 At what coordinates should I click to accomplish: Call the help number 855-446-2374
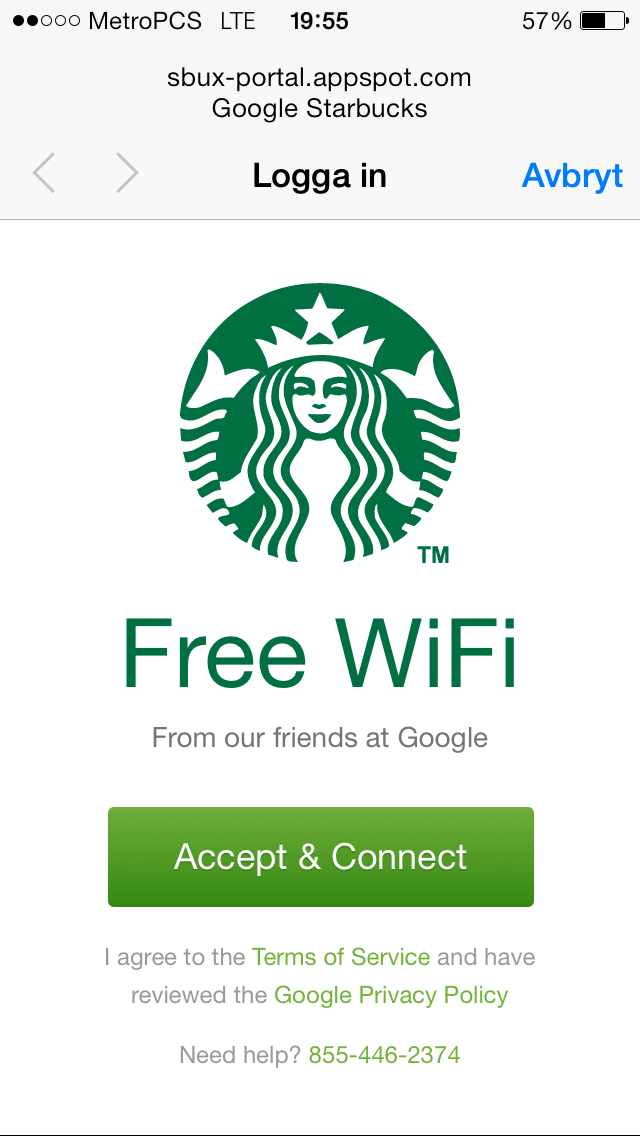pyautogui.click(x=384, y=1054)
